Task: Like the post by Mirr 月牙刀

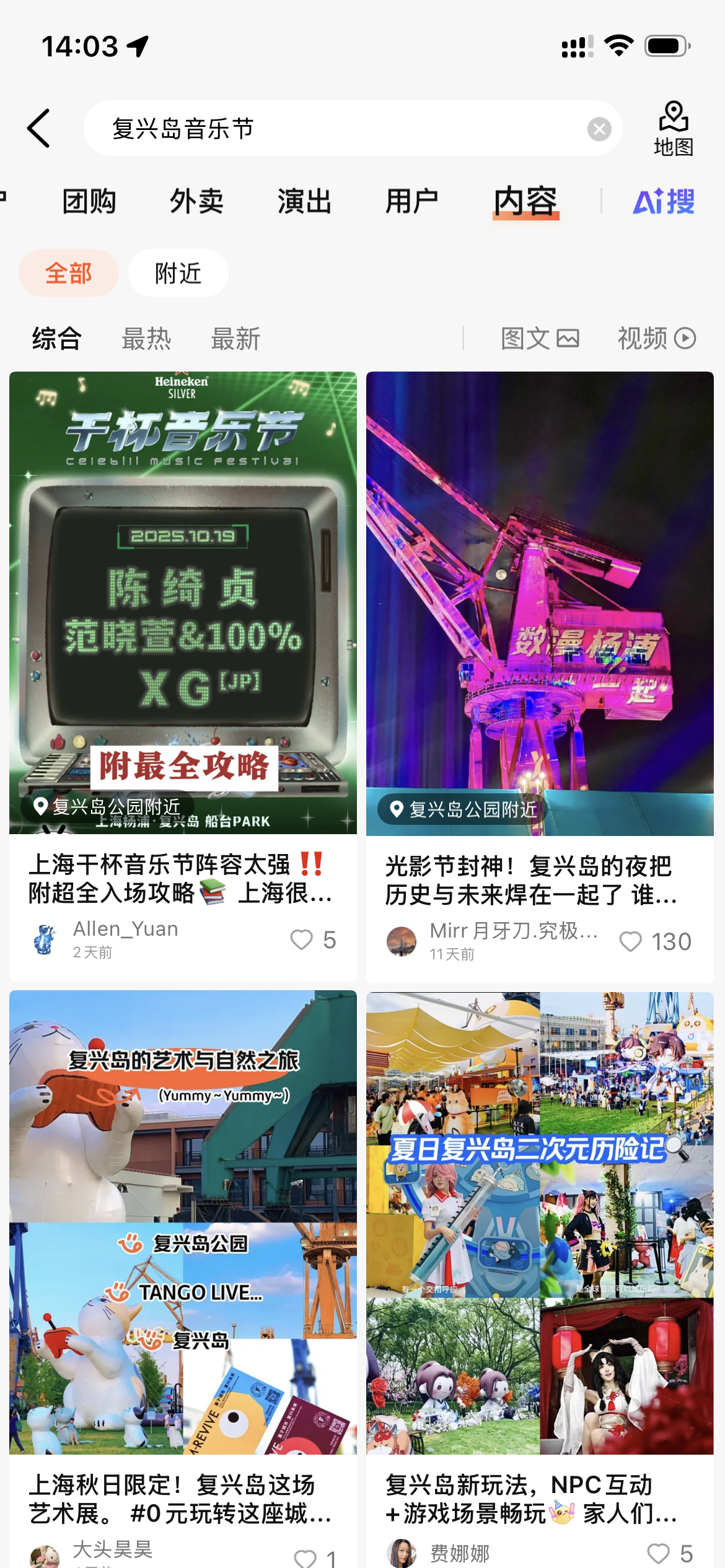Action: click(631, 941)
